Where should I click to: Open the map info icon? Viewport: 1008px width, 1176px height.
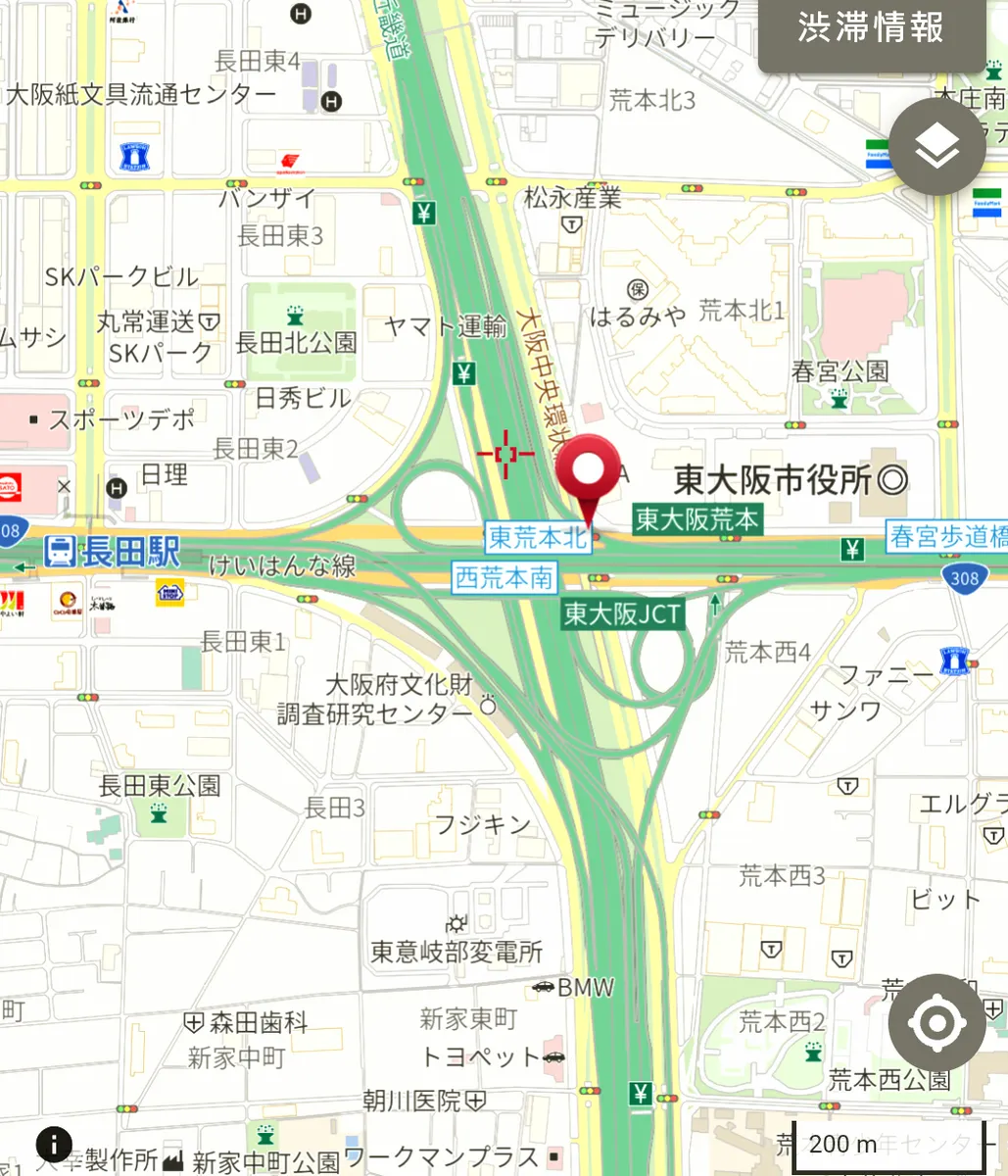coord(54,1144)
